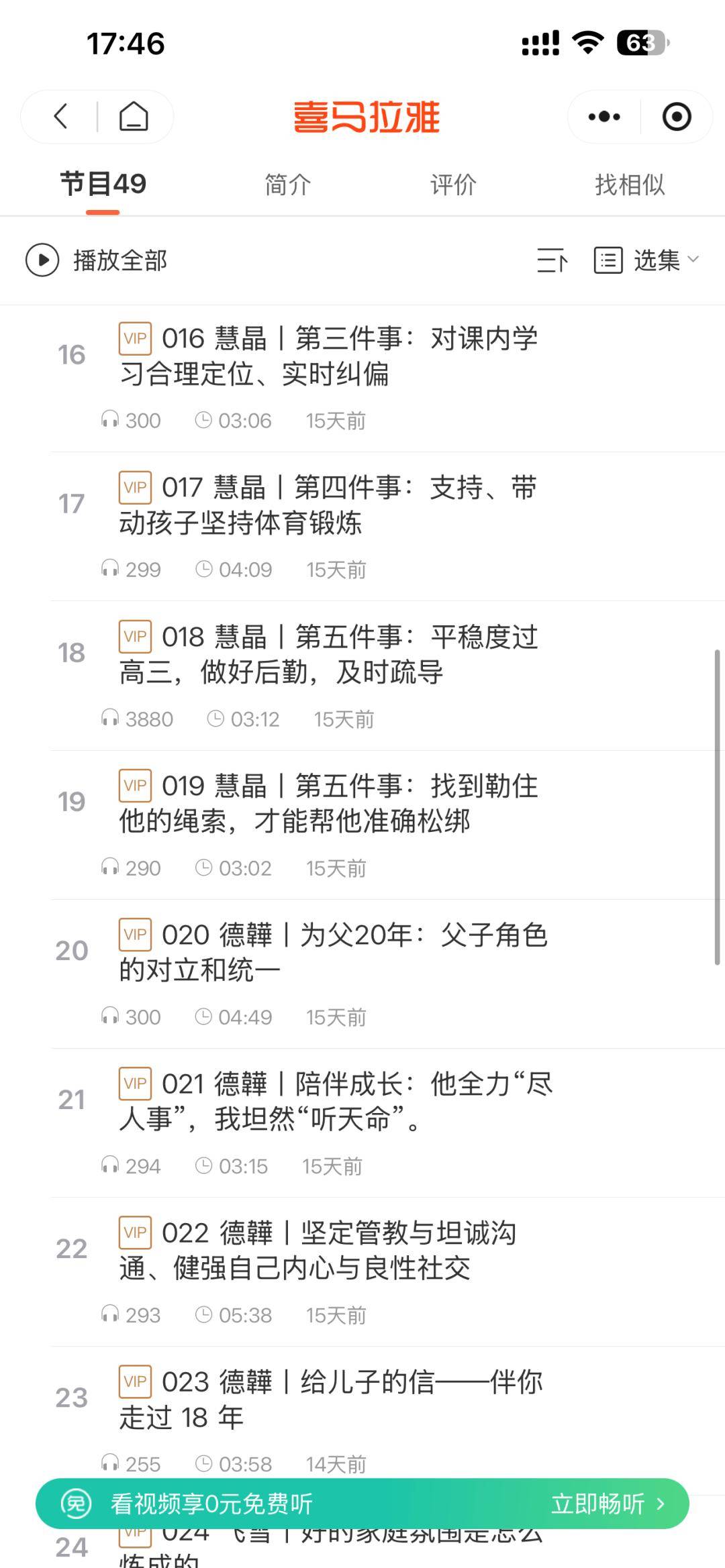This screenshot has height=1568, width=725.
Task: Tap the back arrow icon
Action: click(x=60, y=116)
